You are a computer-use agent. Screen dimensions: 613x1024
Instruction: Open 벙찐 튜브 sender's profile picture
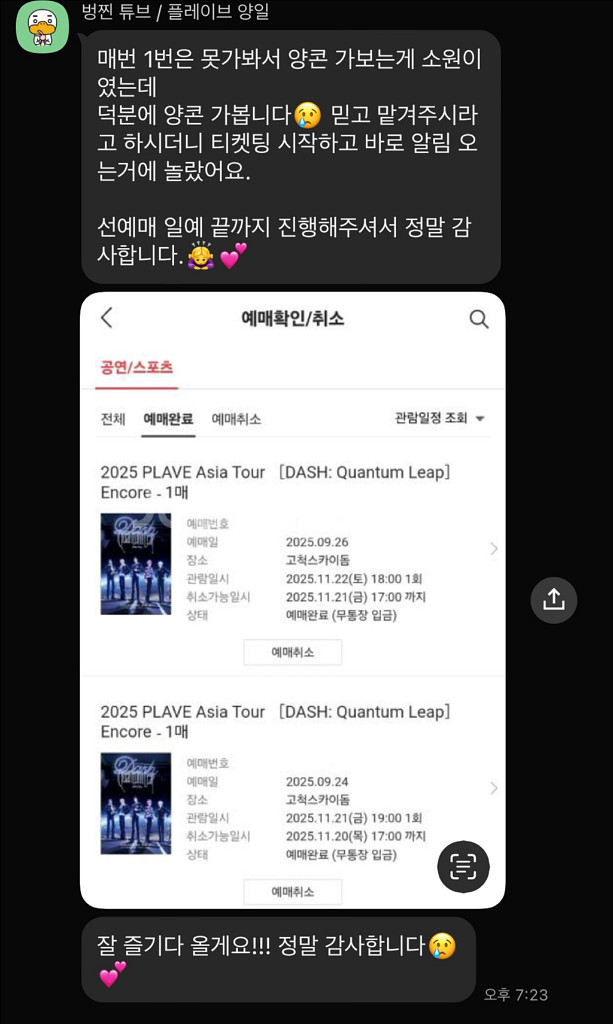point(42,27)
